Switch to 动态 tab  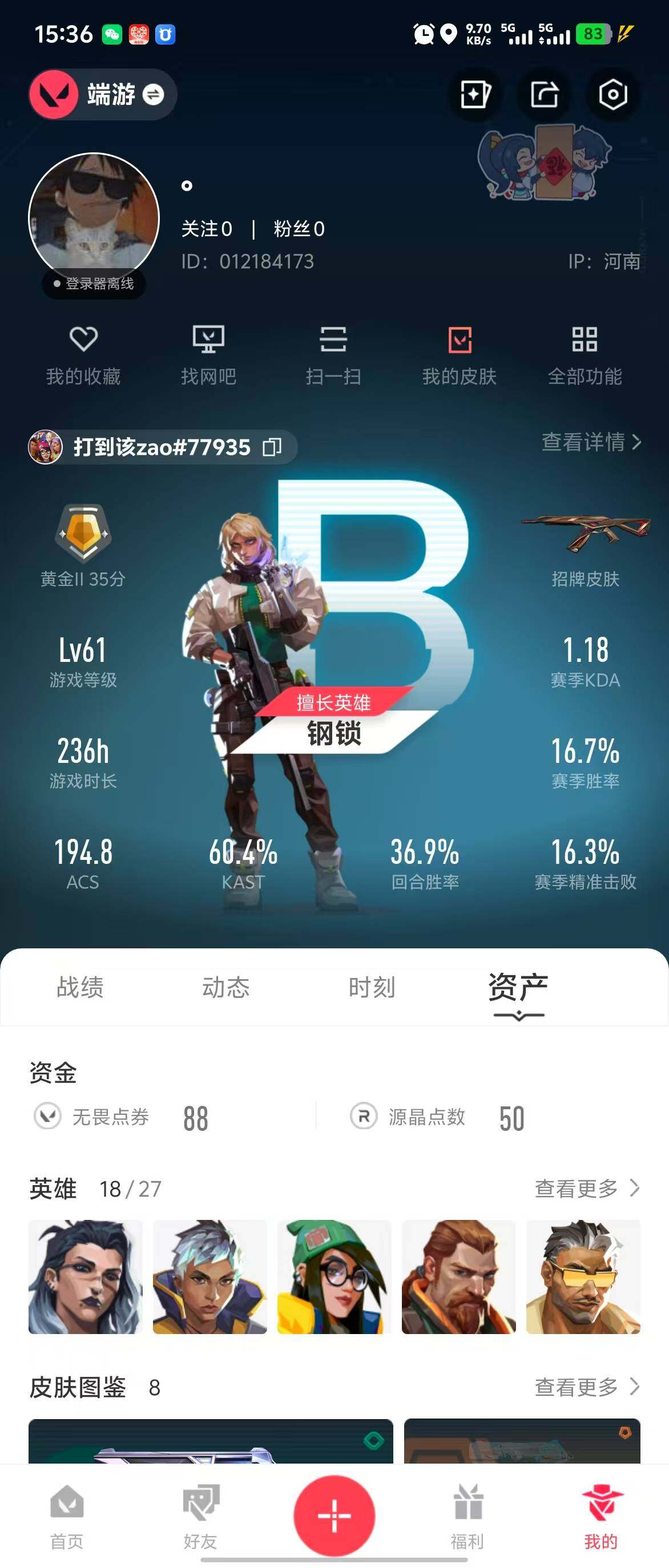[x=226, y=987]
